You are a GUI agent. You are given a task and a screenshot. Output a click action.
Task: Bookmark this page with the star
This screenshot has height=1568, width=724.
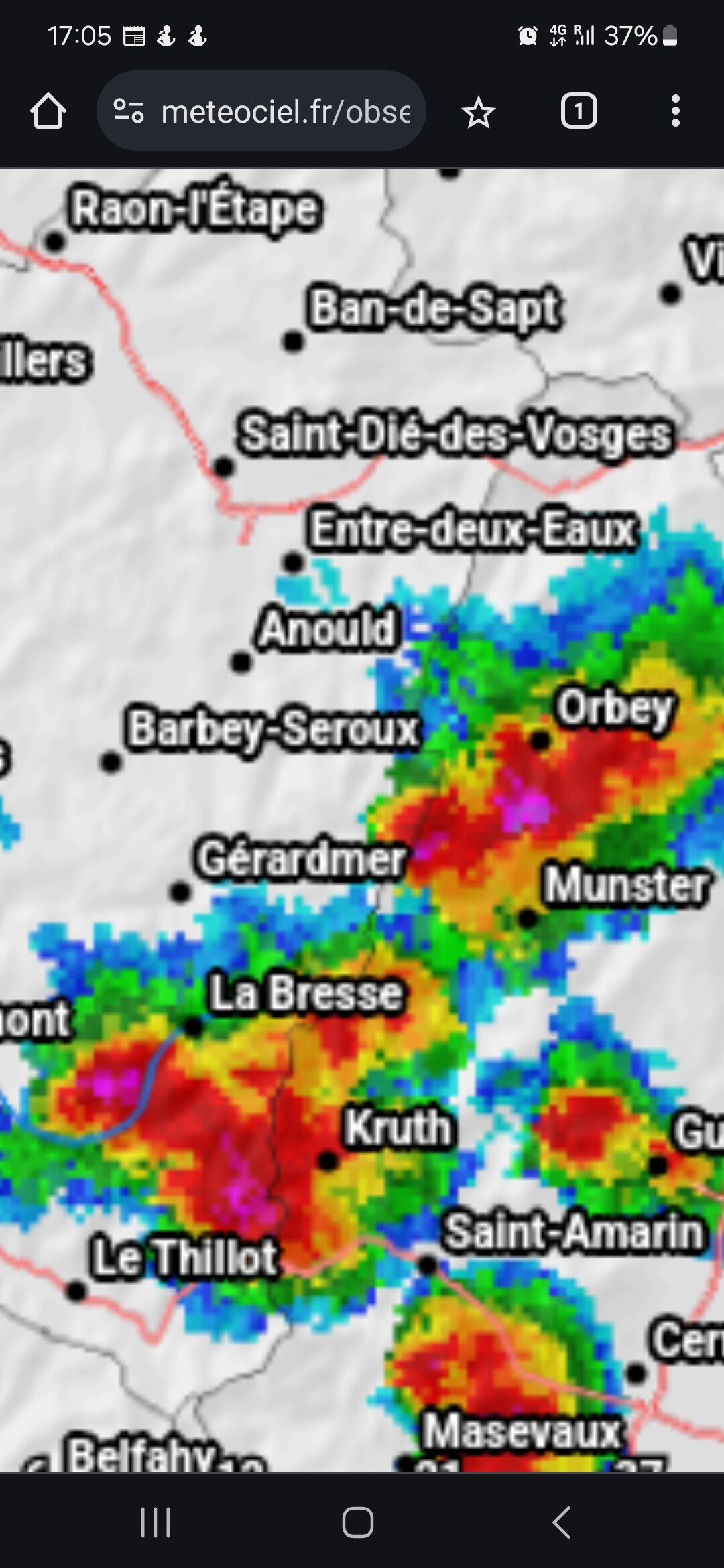pyautogui.click(x=478, y=112)
